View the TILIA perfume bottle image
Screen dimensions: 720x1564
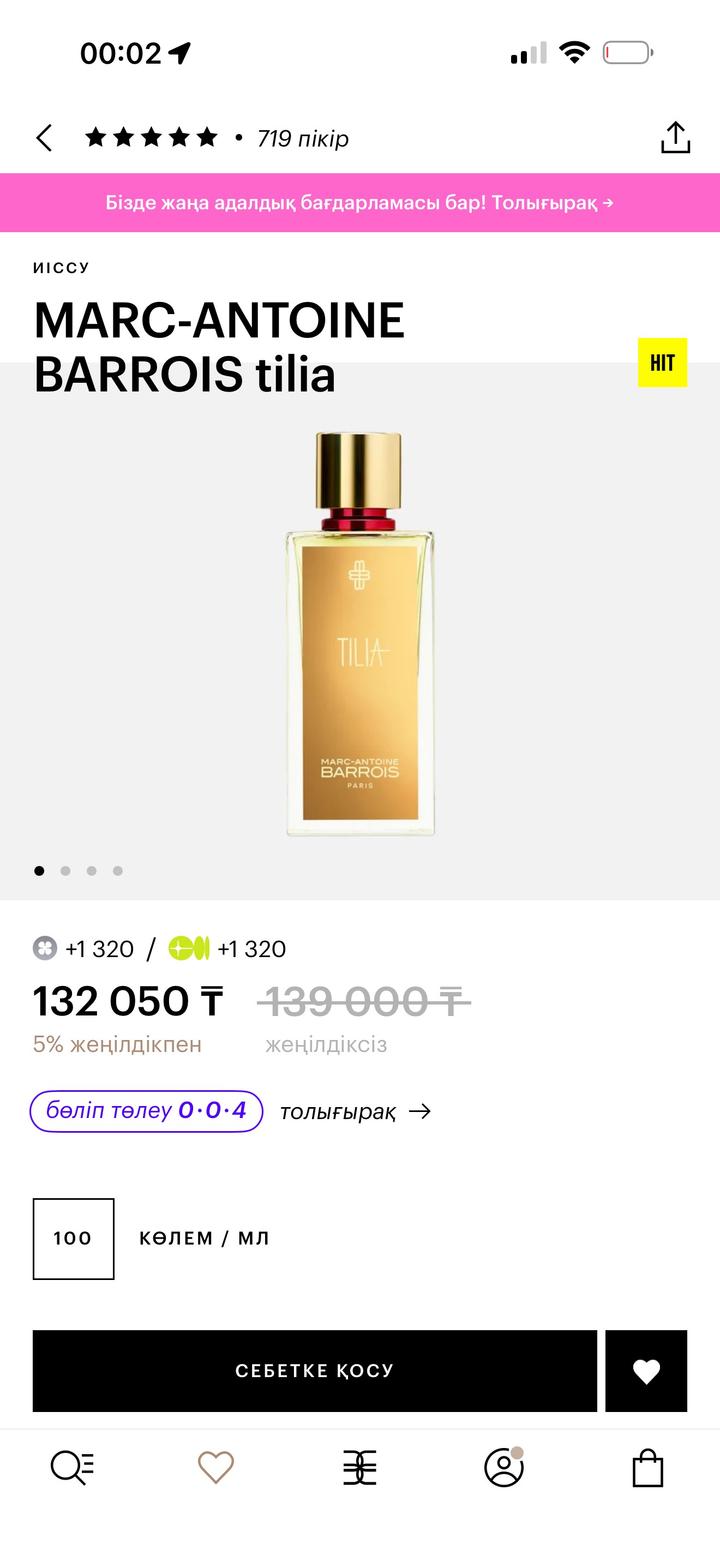tap(360, 634)
